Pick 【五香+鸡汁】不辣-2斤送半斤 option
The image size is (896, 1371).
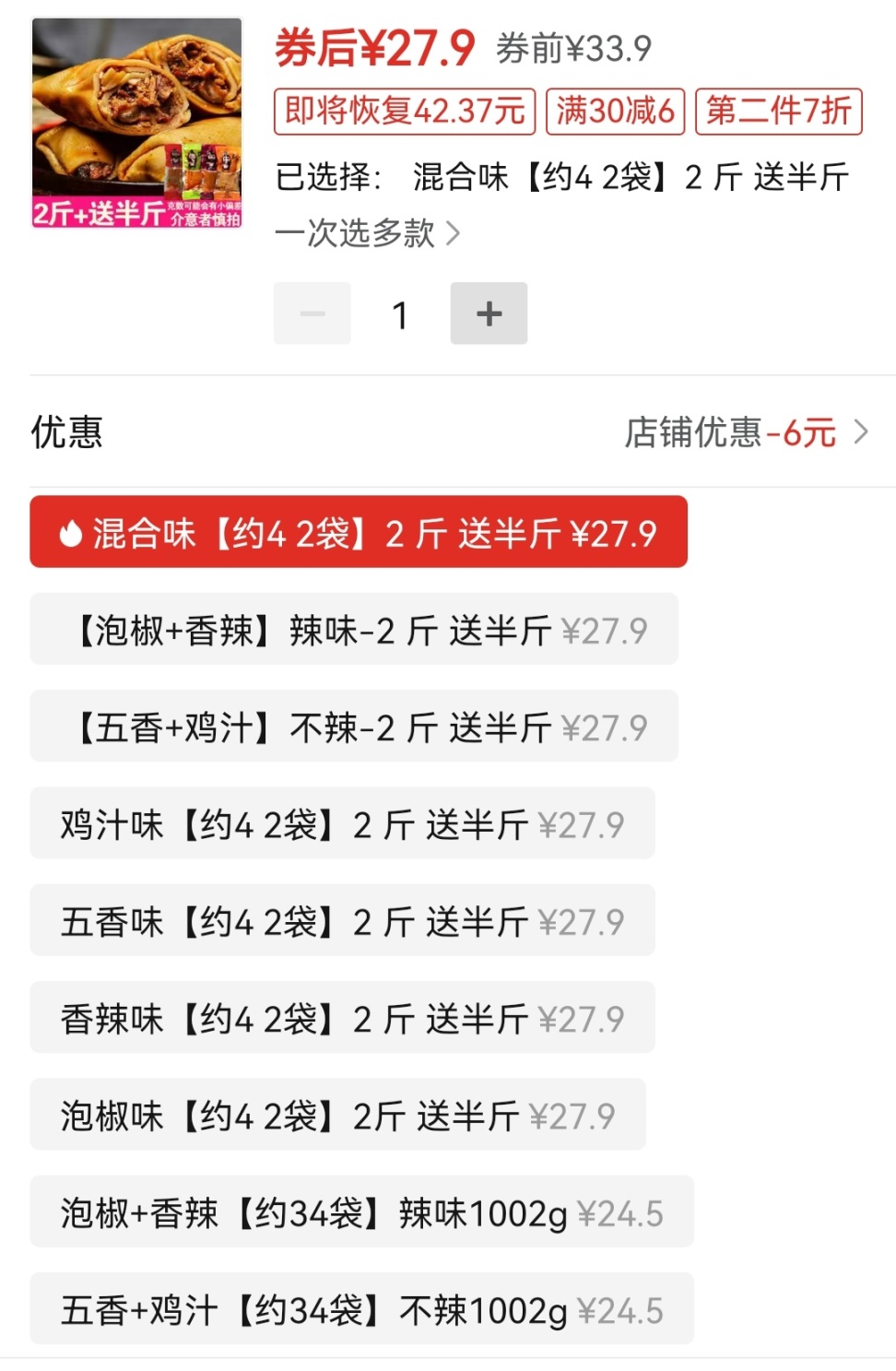tap(354, 727)
